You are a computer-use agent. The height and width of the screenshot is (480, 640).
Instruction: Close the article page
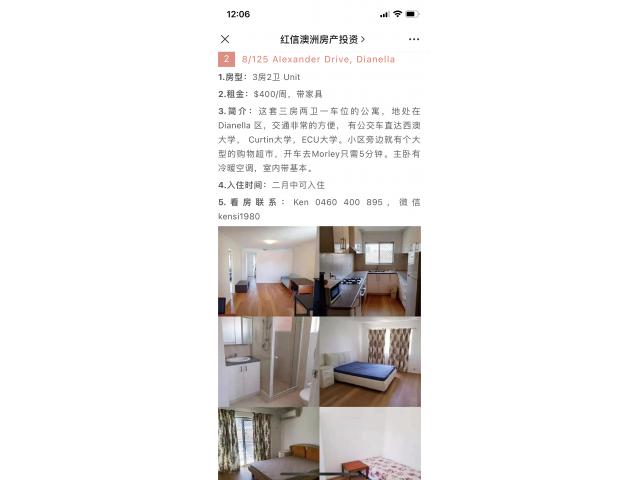pos(225,39)
